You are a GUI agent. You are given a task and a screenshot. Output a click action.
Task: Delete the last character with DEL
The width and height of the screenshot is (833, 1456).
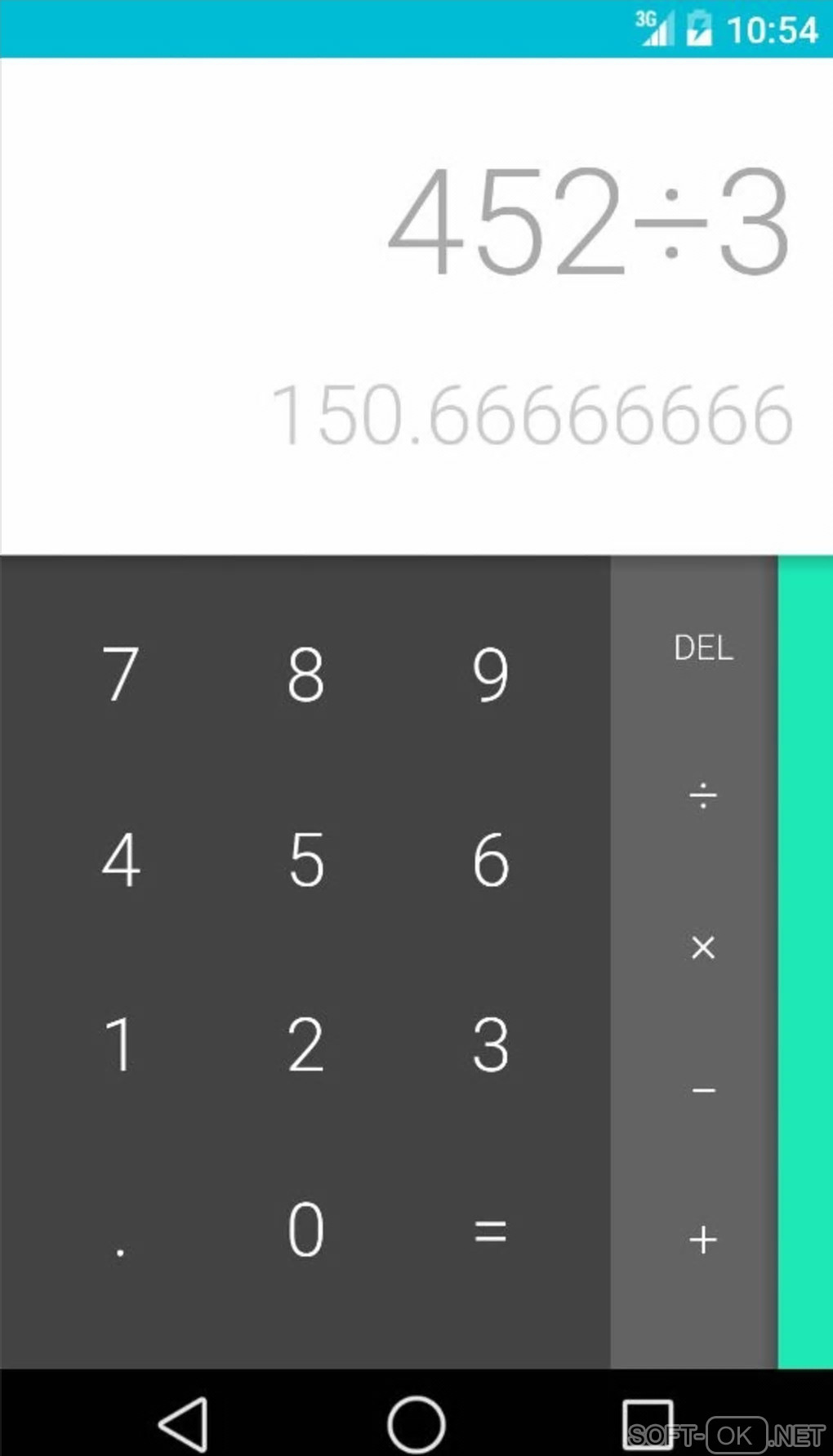coord(702,648)
